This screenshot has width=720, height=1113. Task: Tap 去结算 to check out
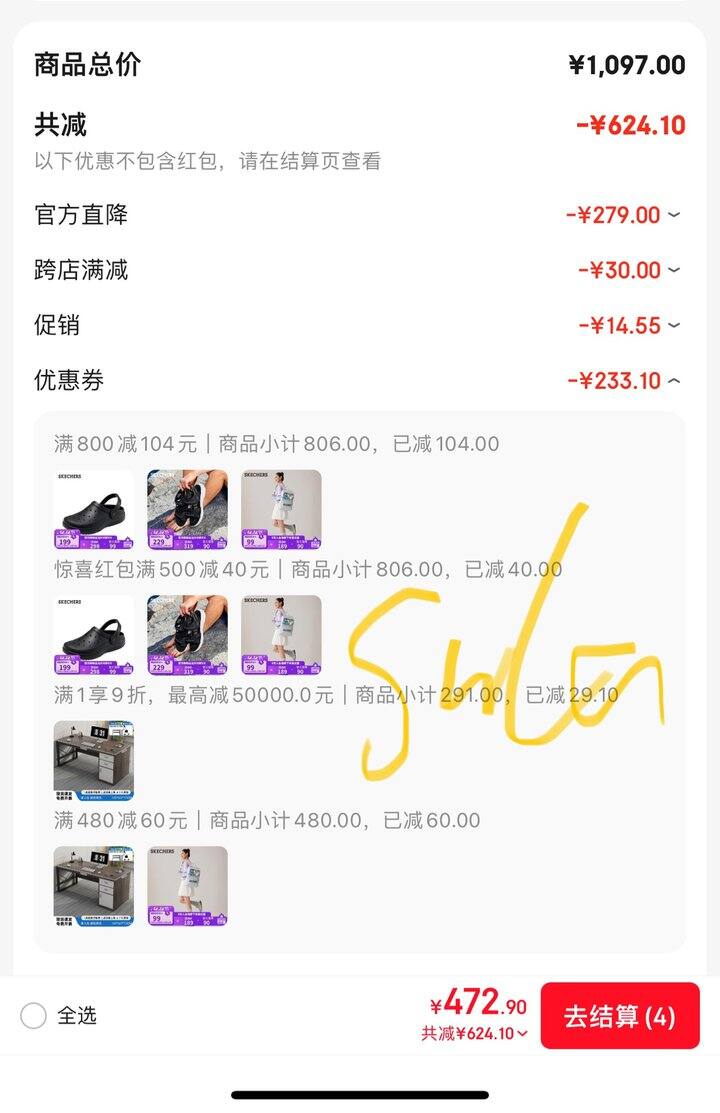click(x=620, y=1016)
